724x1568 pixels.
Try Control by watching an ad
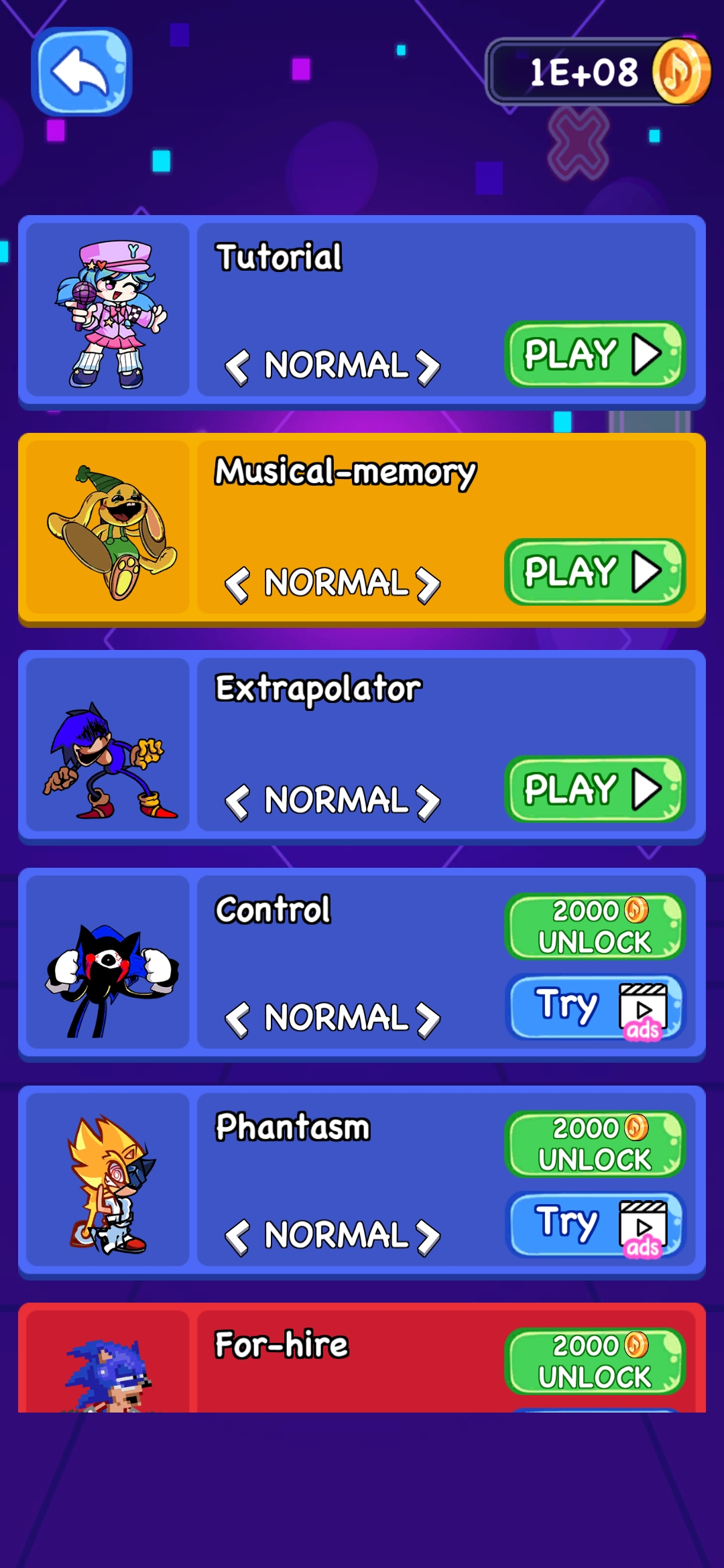(x=594, y=1007)
